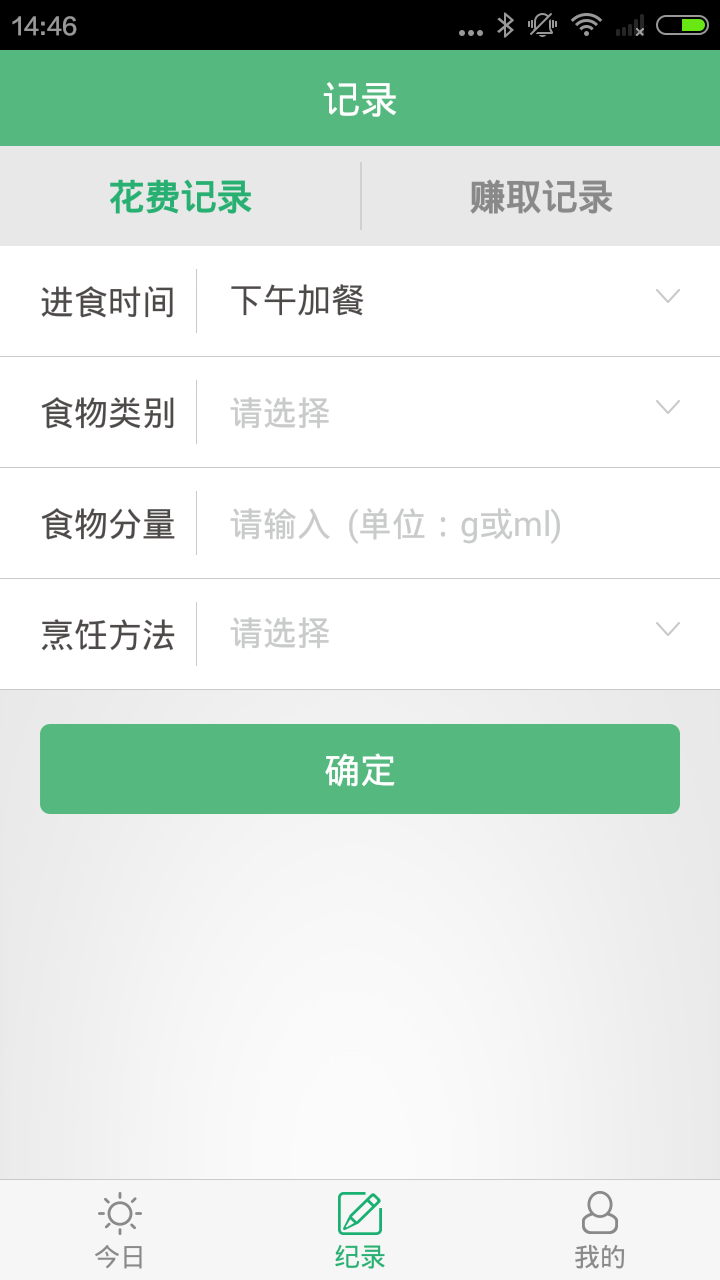
Task: Select the 纪录 bottom tab
Action: point(360,1230)
